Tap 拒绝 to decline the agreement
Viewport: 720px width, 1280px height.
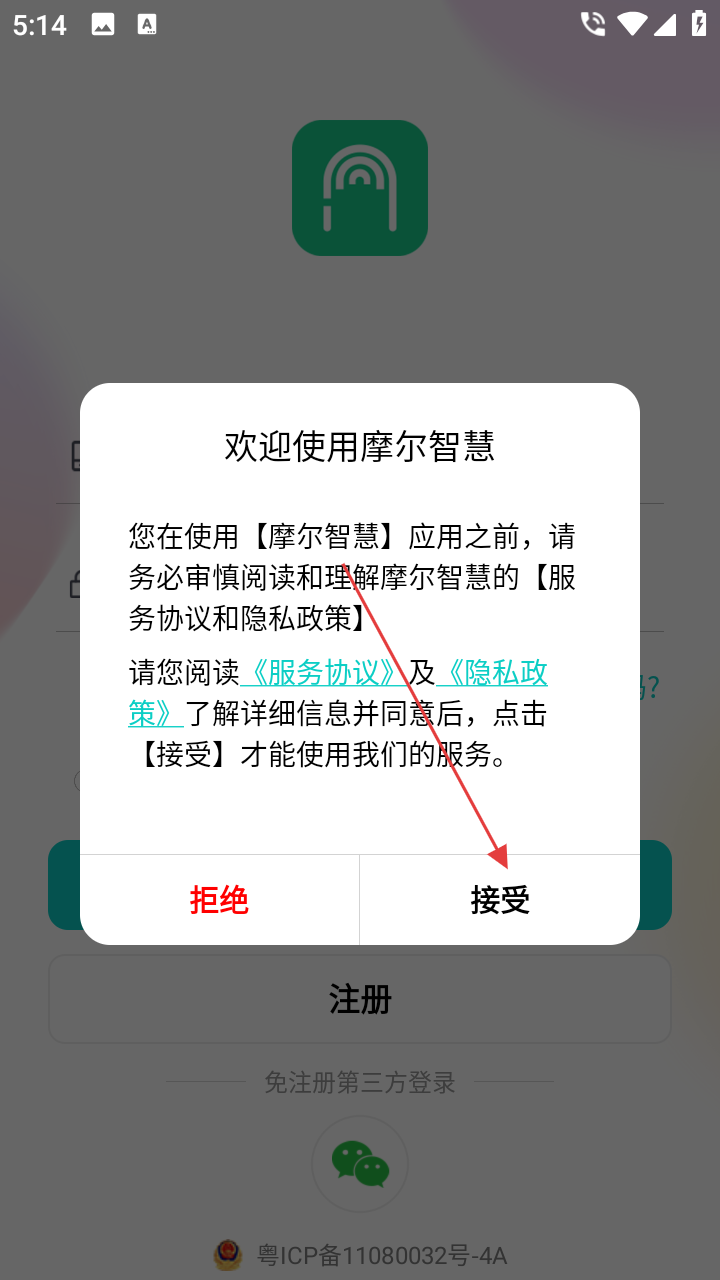pos(219,900)
